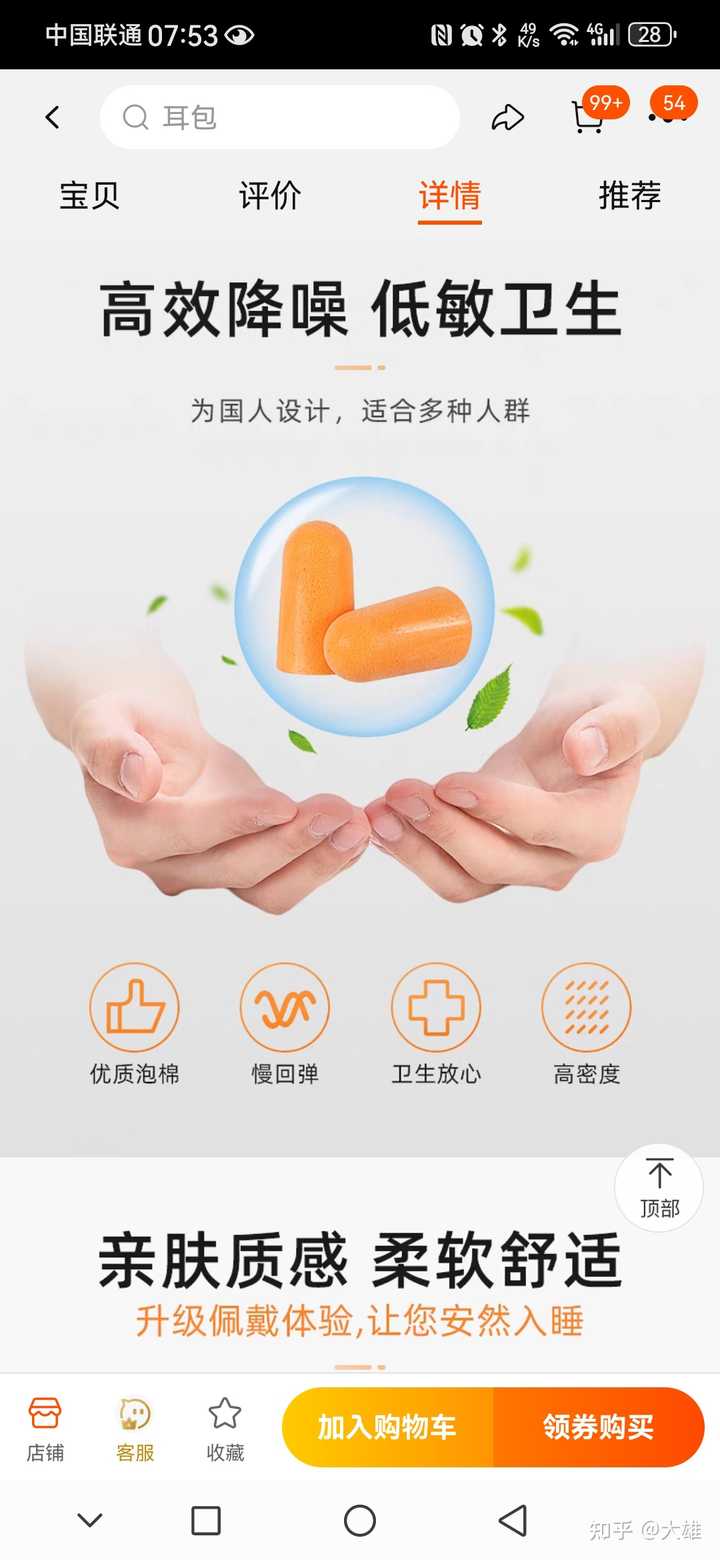This screenshot has width=720, height=1560.
Task: Share this product via the arrow icon
Action: 508,118
